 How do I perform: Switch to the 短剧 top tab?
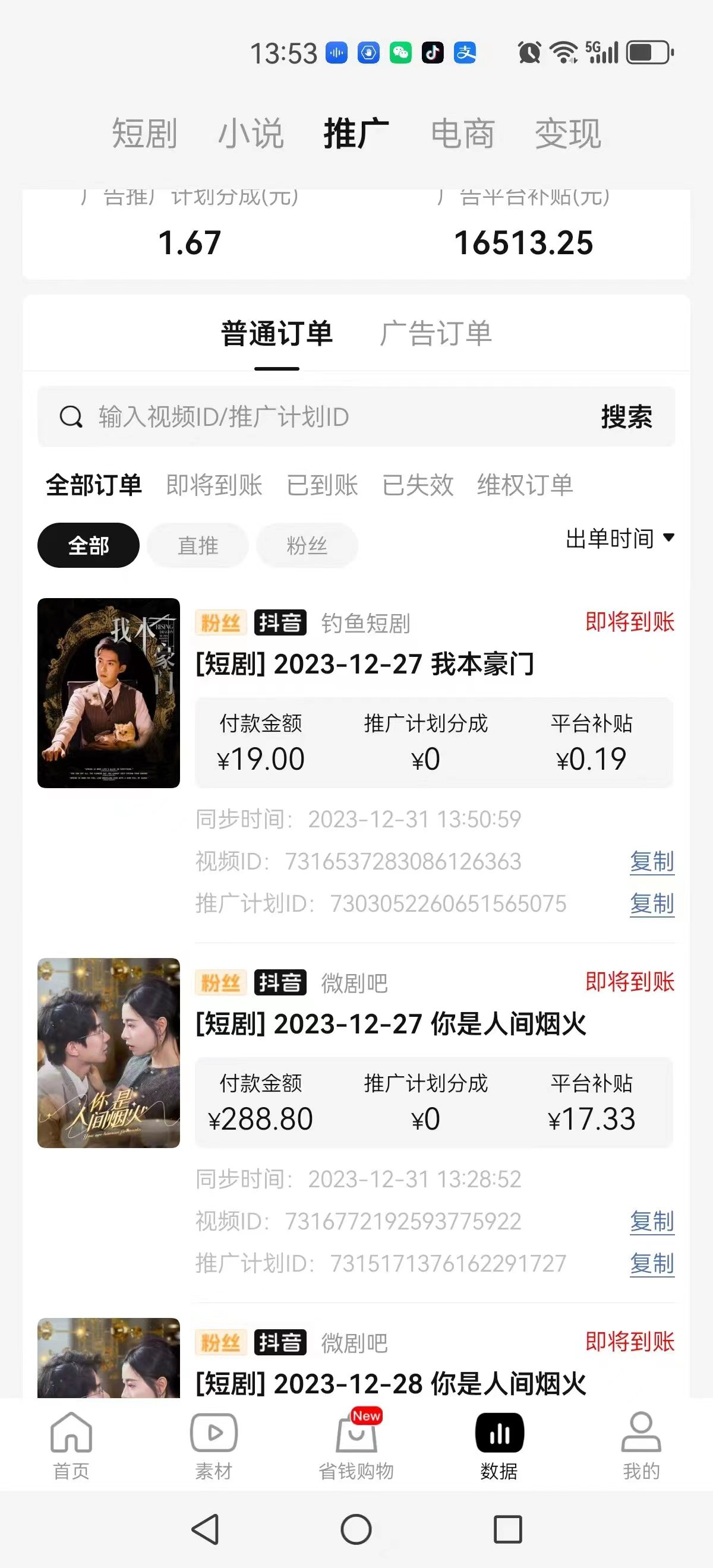pyautogui.click(x=144, y=133)
